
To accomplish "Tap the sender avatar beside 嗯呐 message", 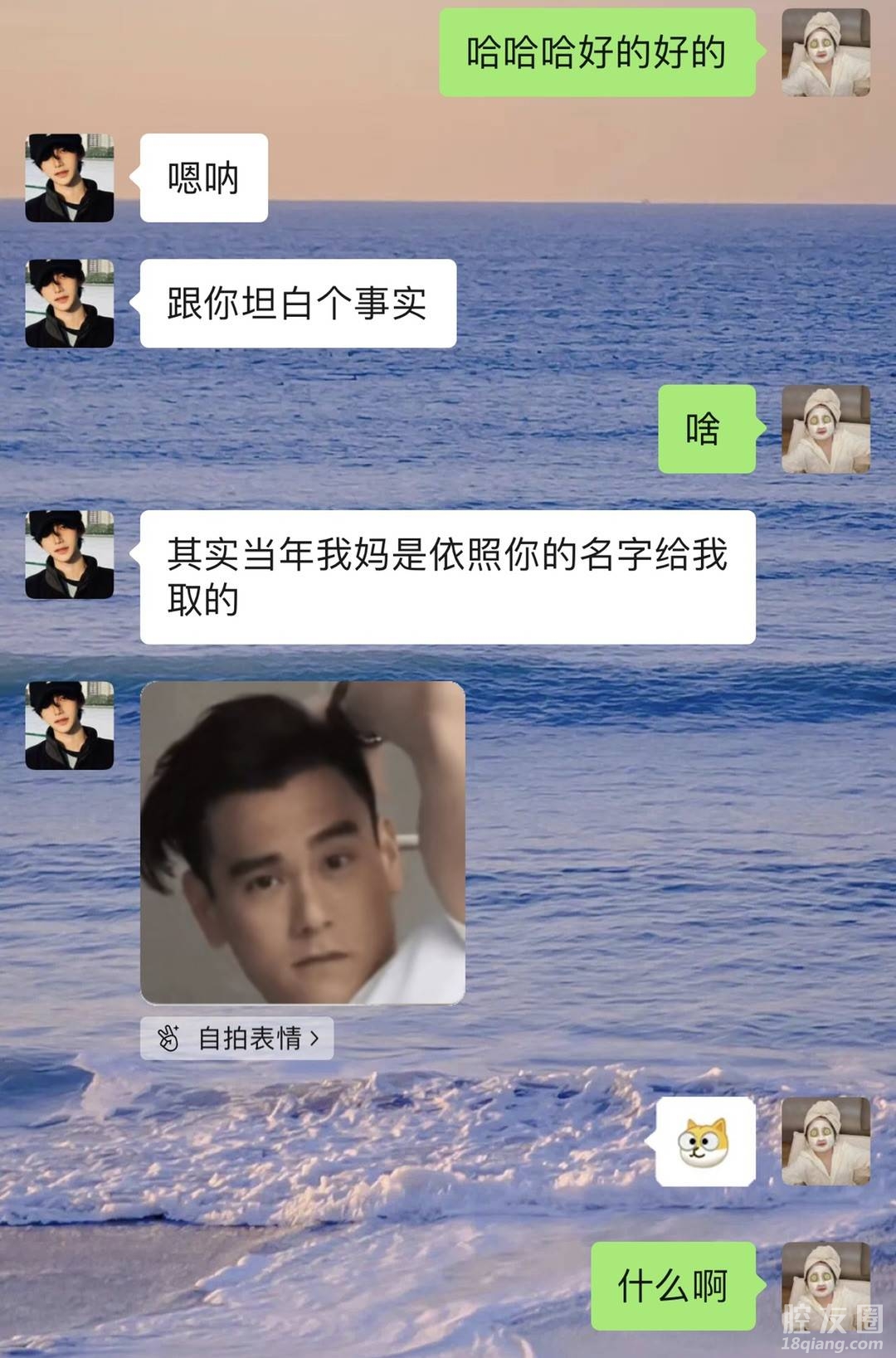I will pos(70,178).
